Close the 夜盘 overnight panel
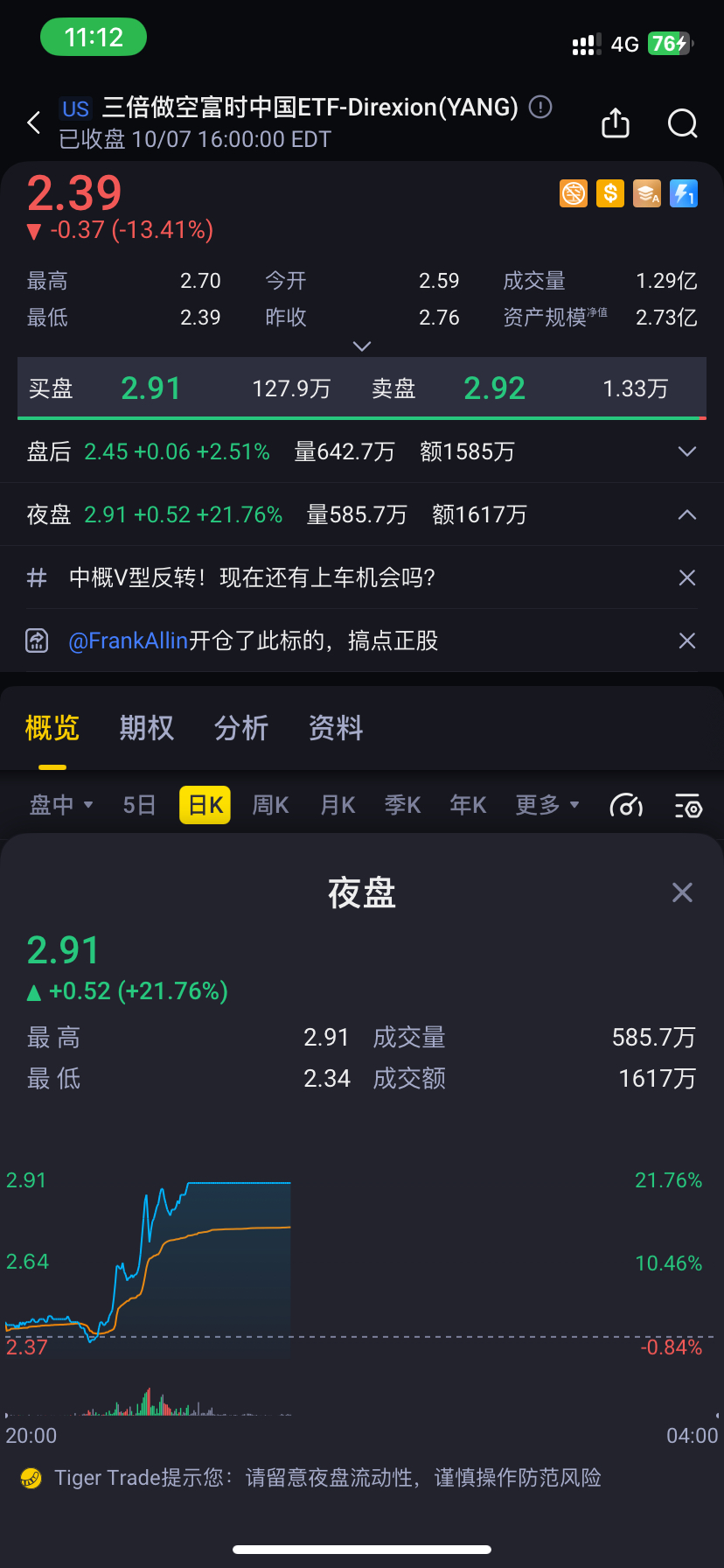Screen dimensions: 724x1568 682,892
